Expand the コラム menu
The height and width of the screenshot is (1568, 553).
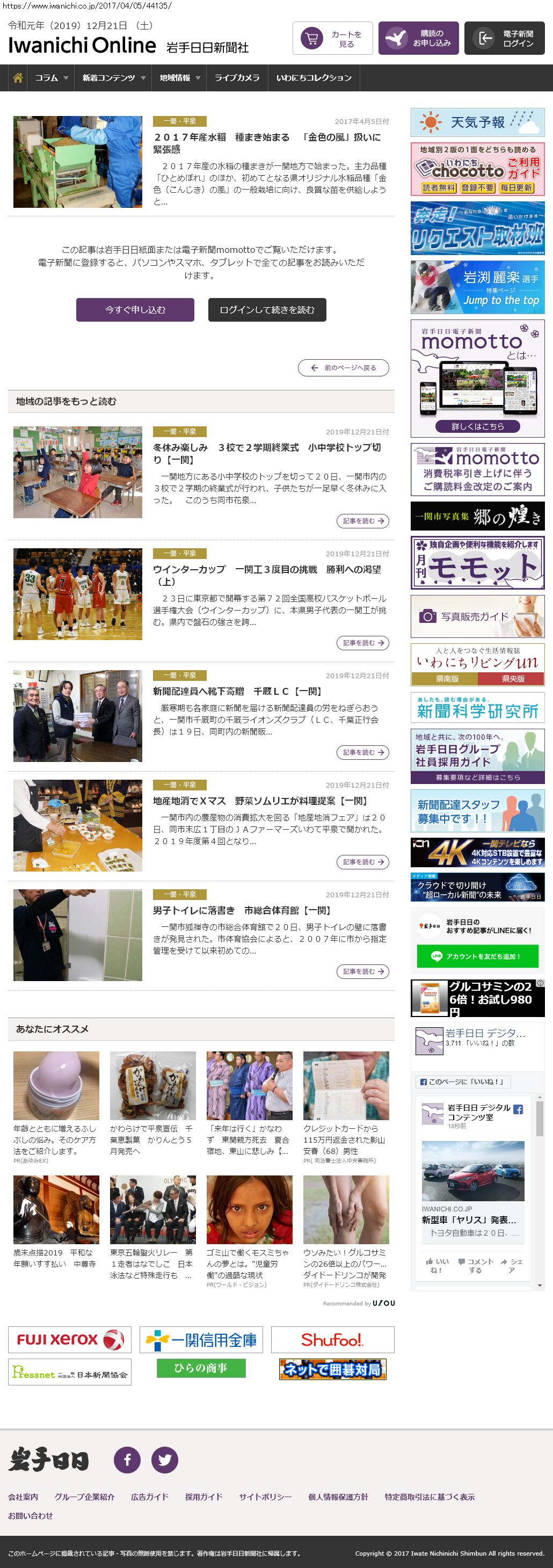pos(51,78)
